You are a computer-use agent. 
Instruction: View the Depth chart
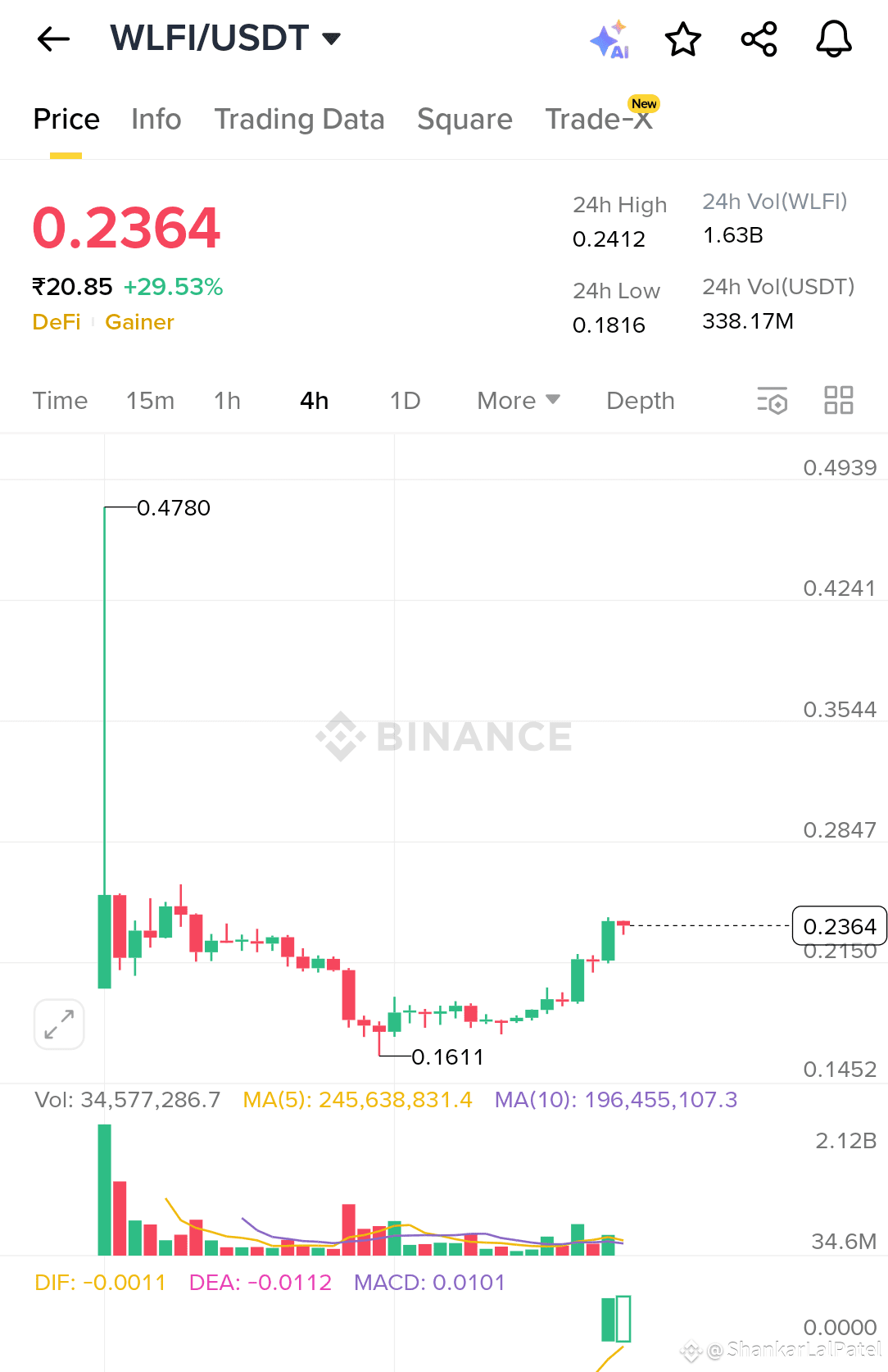640,401
